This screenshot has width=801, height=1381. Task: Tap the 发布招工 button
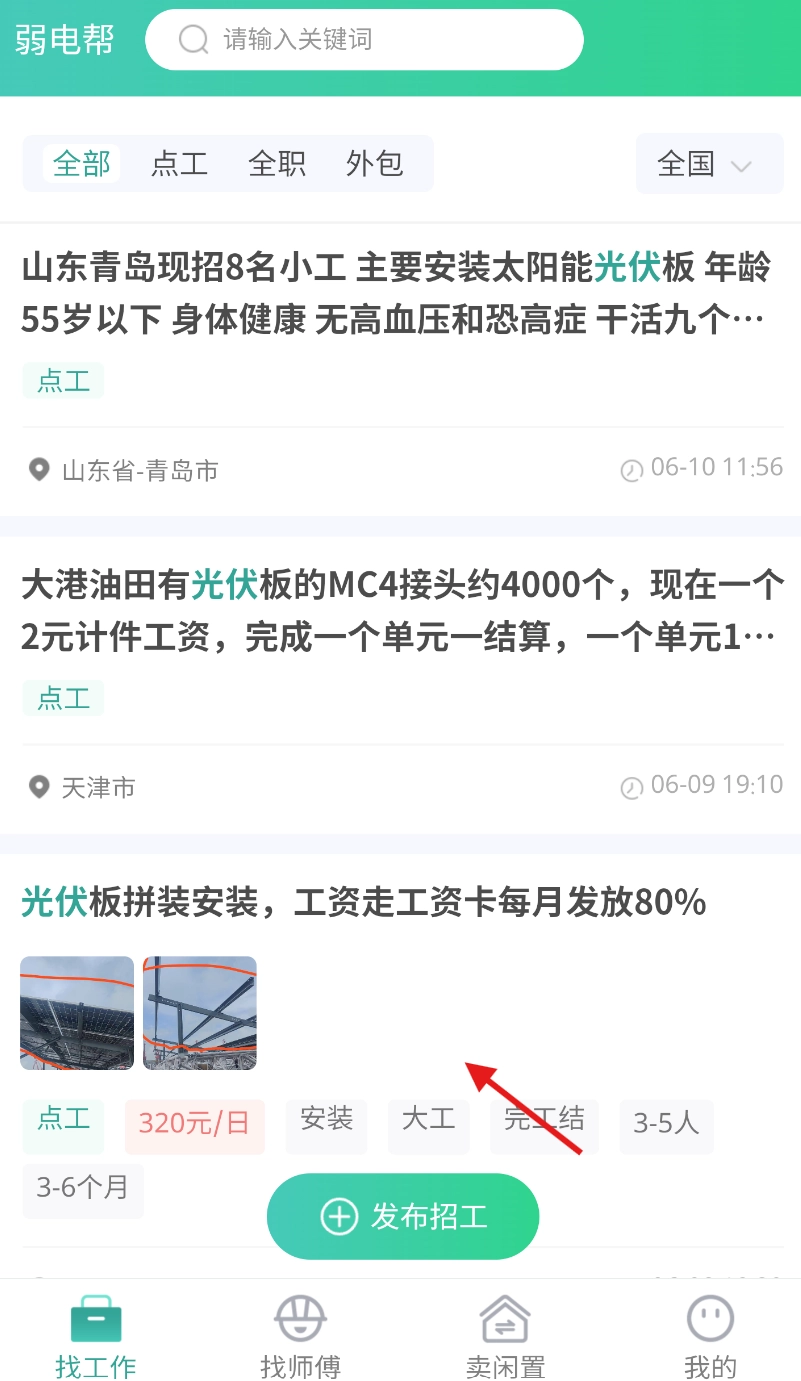pyautogui.click(x=403, y=1216)
